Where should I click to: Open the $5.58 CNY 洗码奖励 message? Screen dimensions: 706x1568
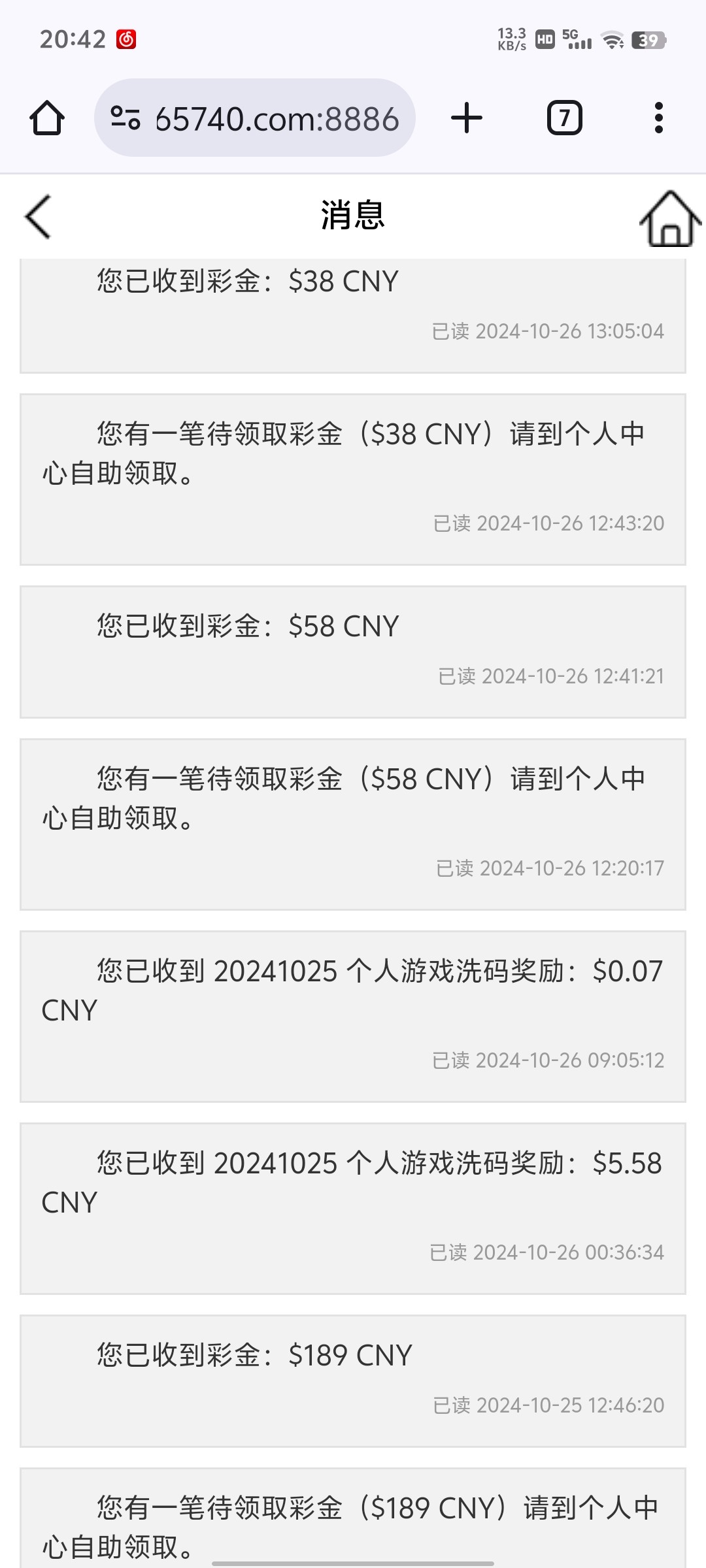pyautogui.click(x=353, y=1209)
